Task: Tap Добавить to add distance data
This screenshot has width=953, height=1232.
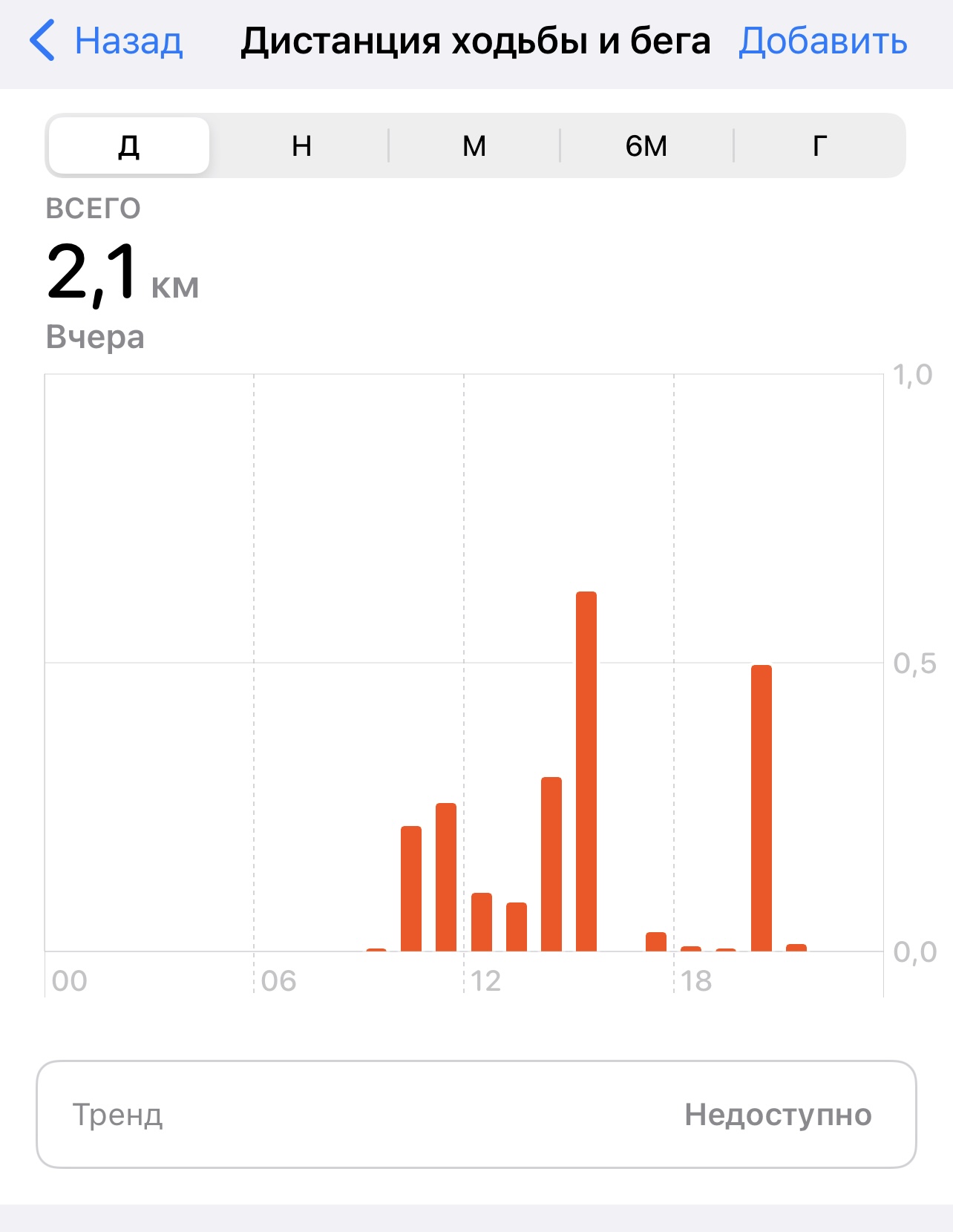Action: click(x=822, y=41)
